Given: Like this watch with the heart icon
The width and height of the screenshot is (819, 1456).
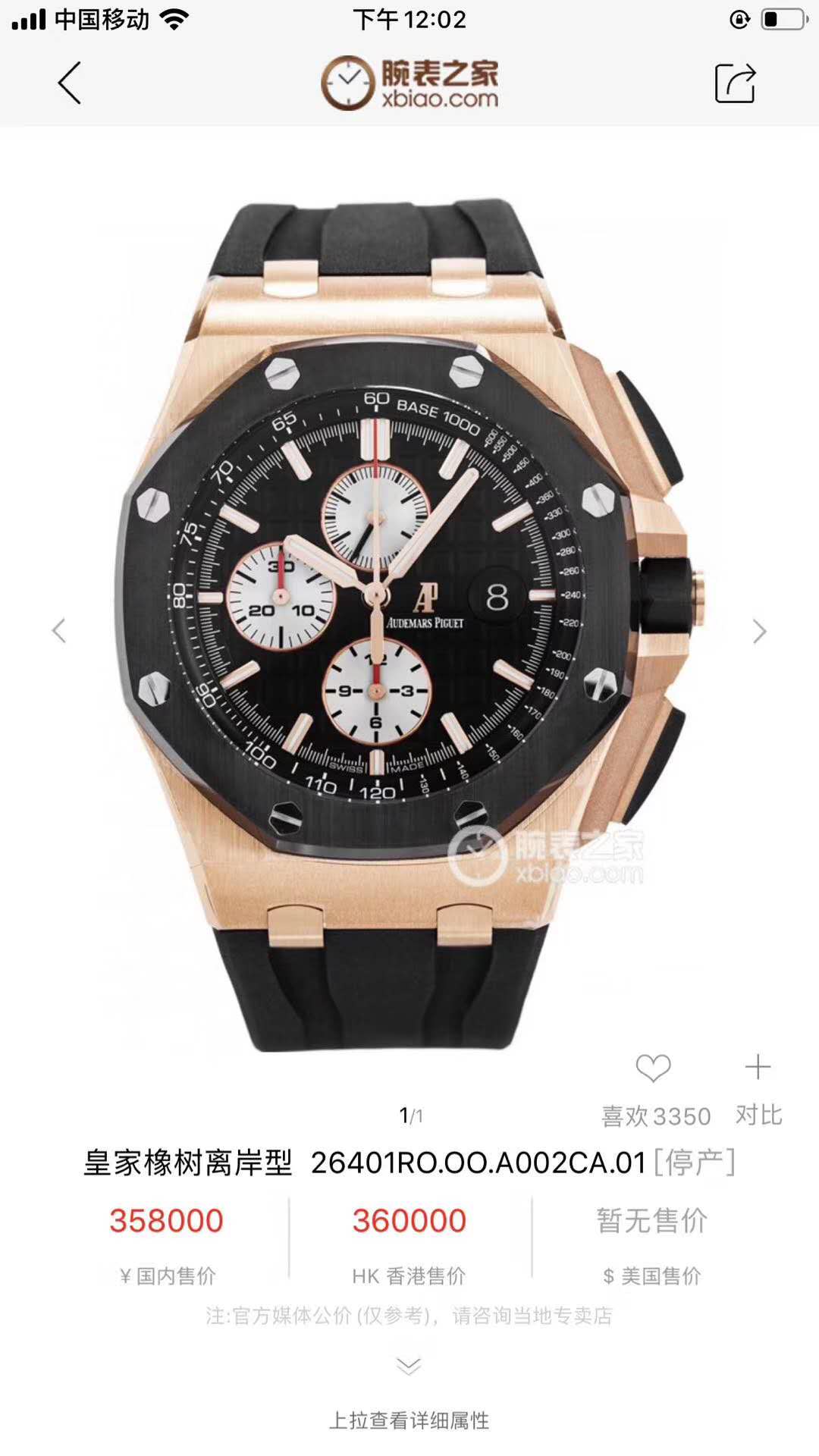Looking at the screenshot, I should tap(653, 1068).
